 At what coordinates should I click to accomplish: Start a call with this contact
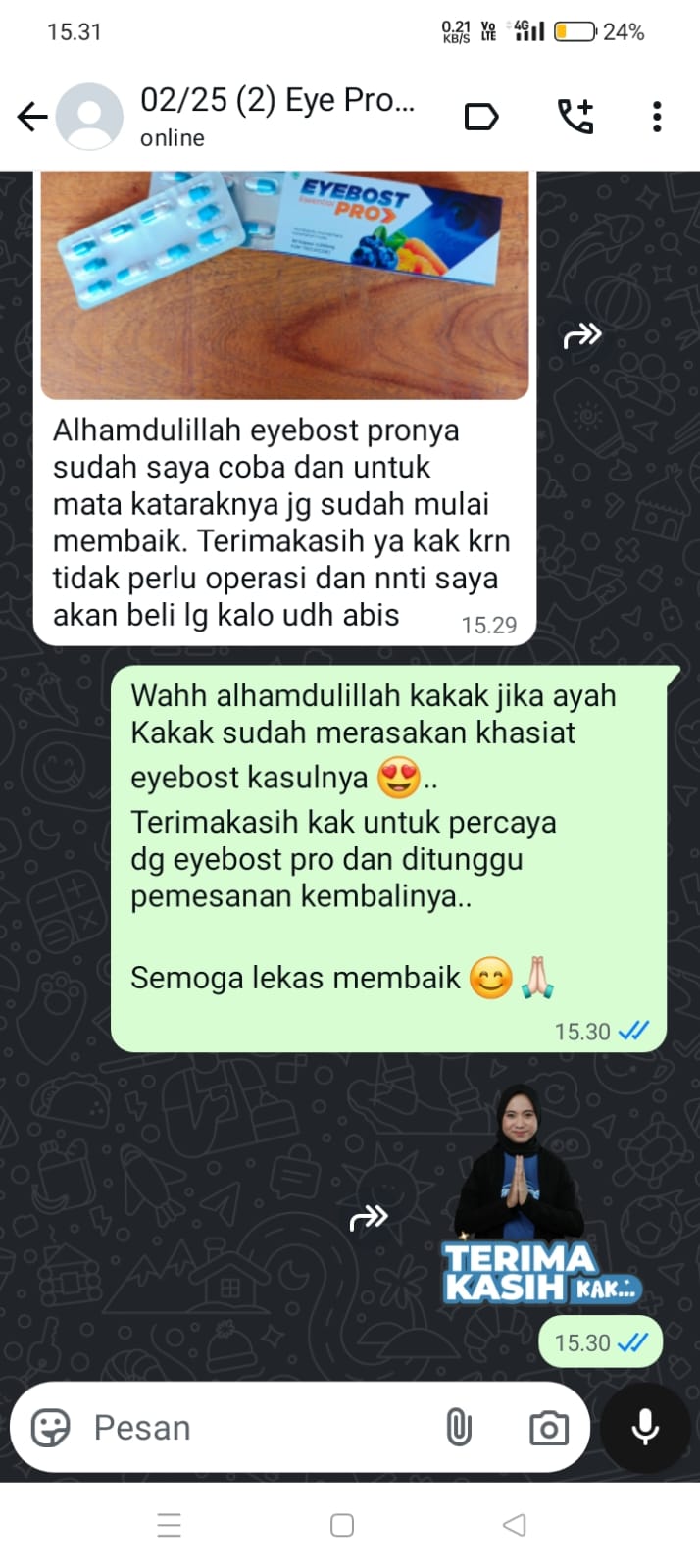[x=575, y=117]
